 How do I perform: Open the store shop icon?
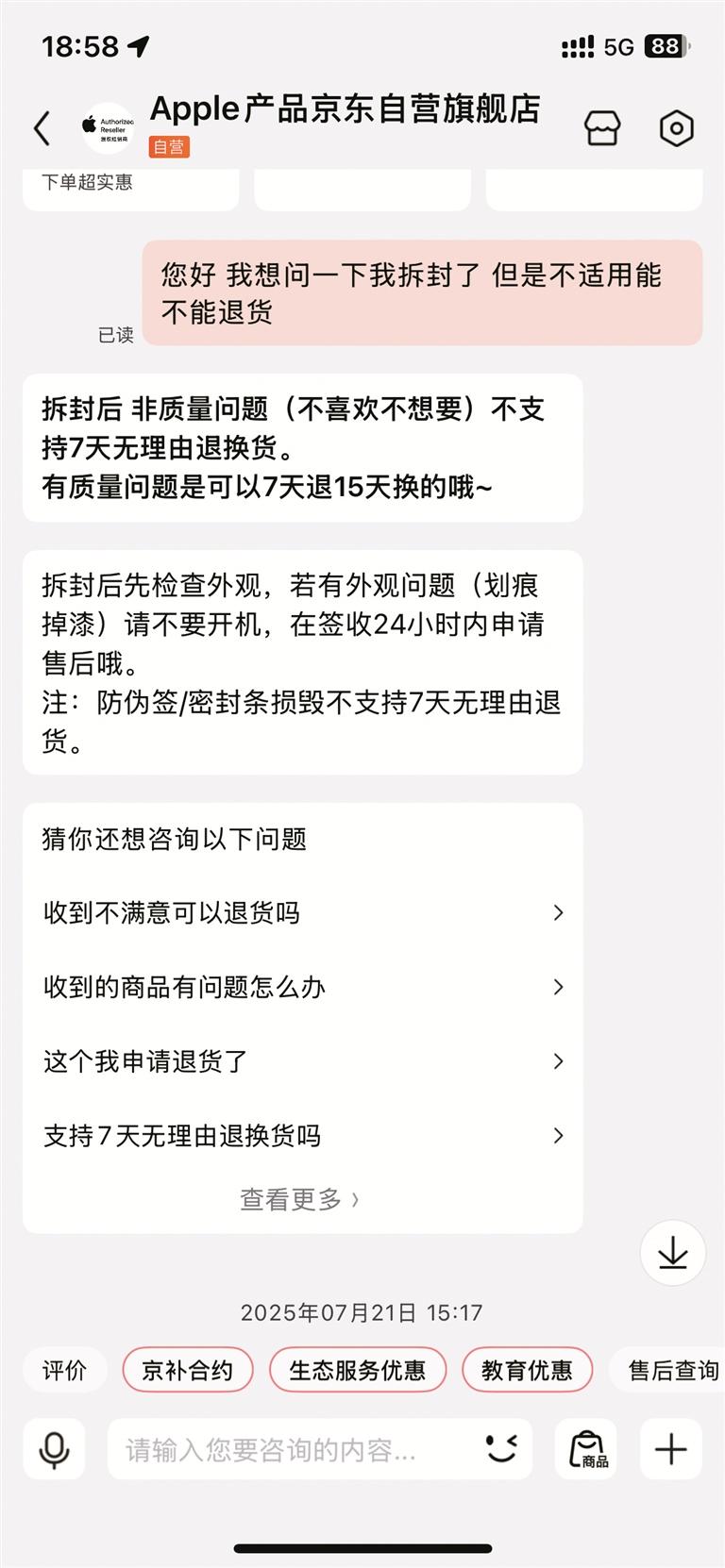(x=602, y=128)
